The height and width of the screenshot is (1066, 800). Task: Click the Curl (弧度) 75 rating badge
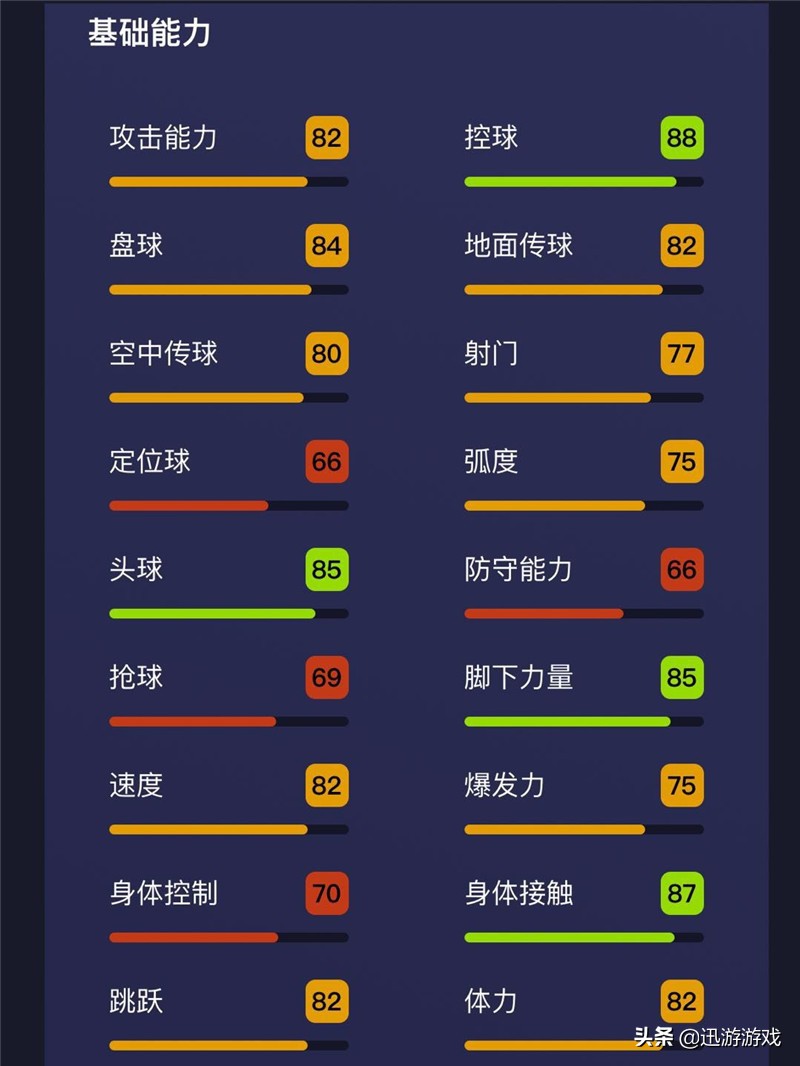(x=681, y=462)
